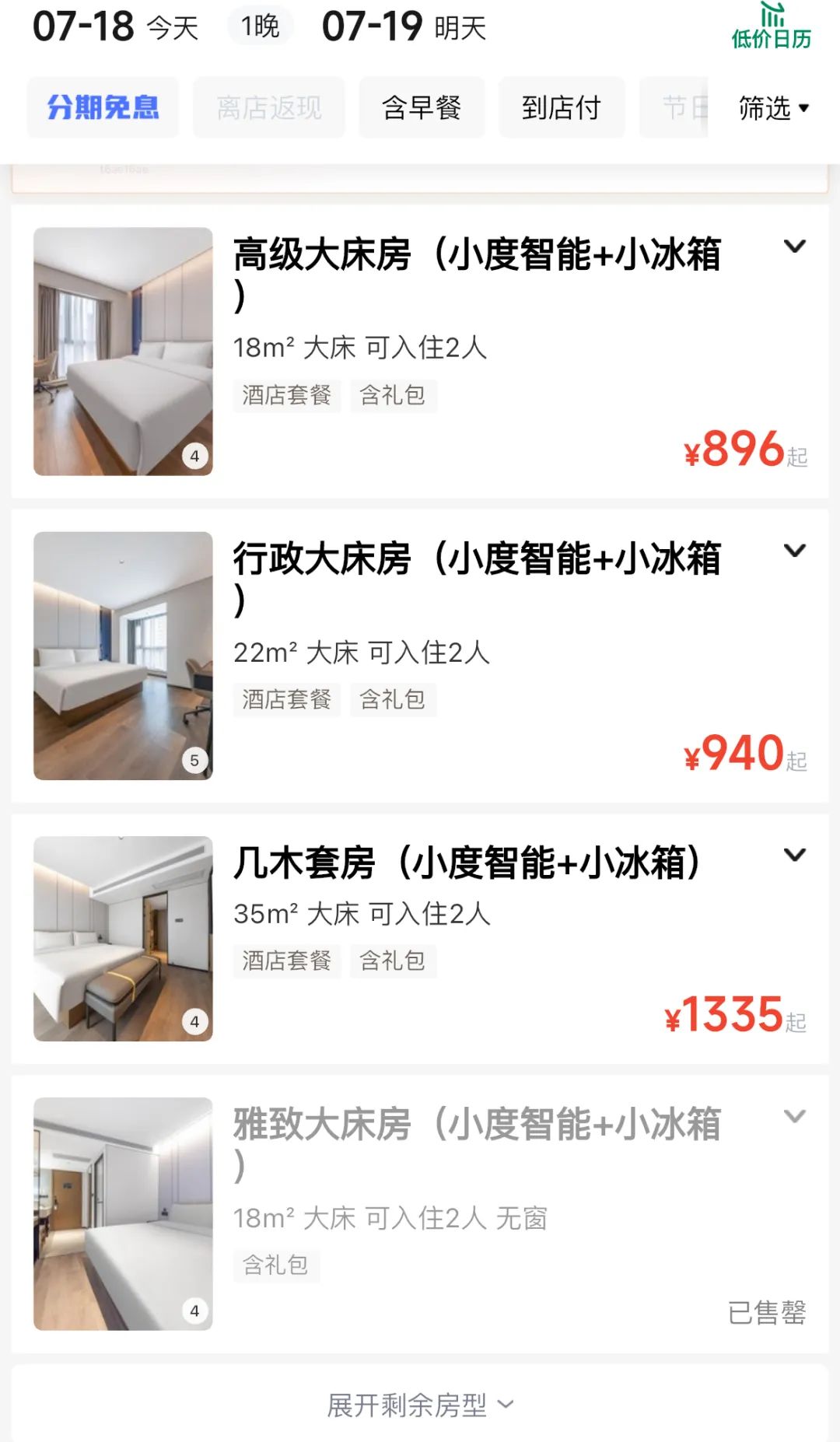This screenshot has width=840, height=1442.
Task: Expand the 几木套房 room options
Action: coord(794,856)
